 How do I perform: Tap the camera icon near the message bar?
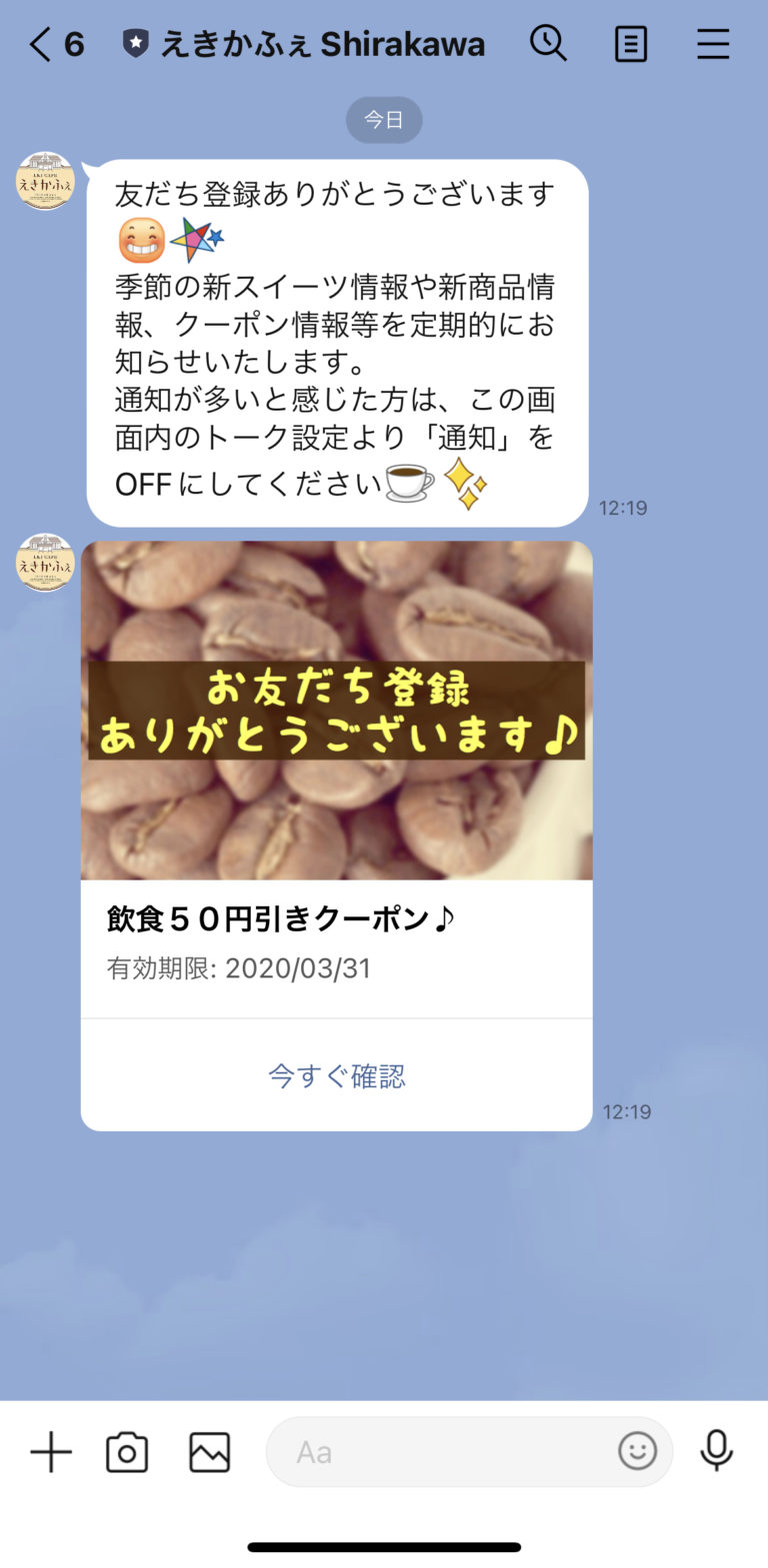coord(129,1452)
